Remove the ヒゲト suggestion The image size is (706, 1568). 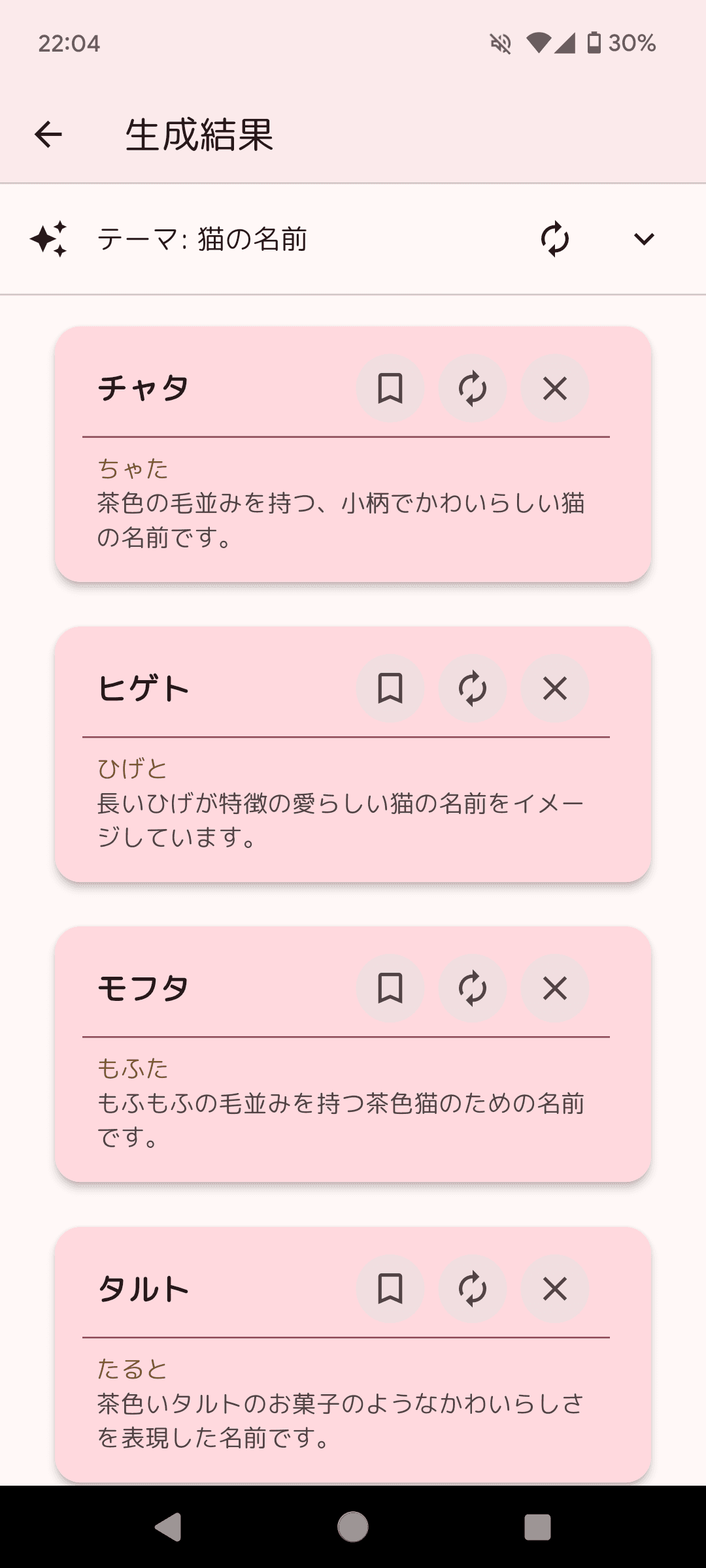(555, 689)
